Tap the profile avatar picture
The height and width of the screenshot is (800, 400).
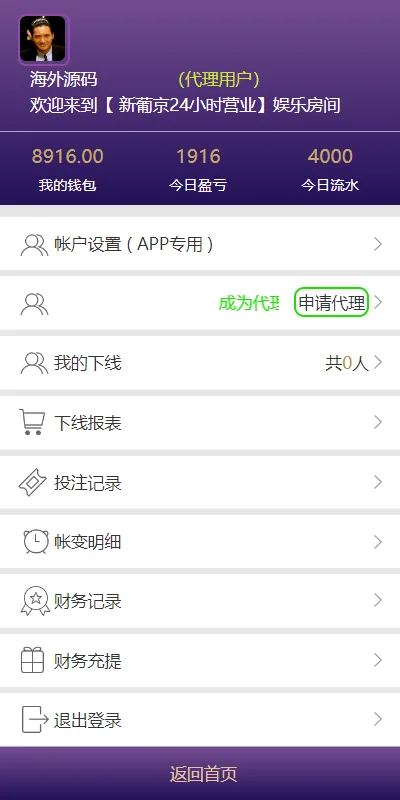pos(43,39)
